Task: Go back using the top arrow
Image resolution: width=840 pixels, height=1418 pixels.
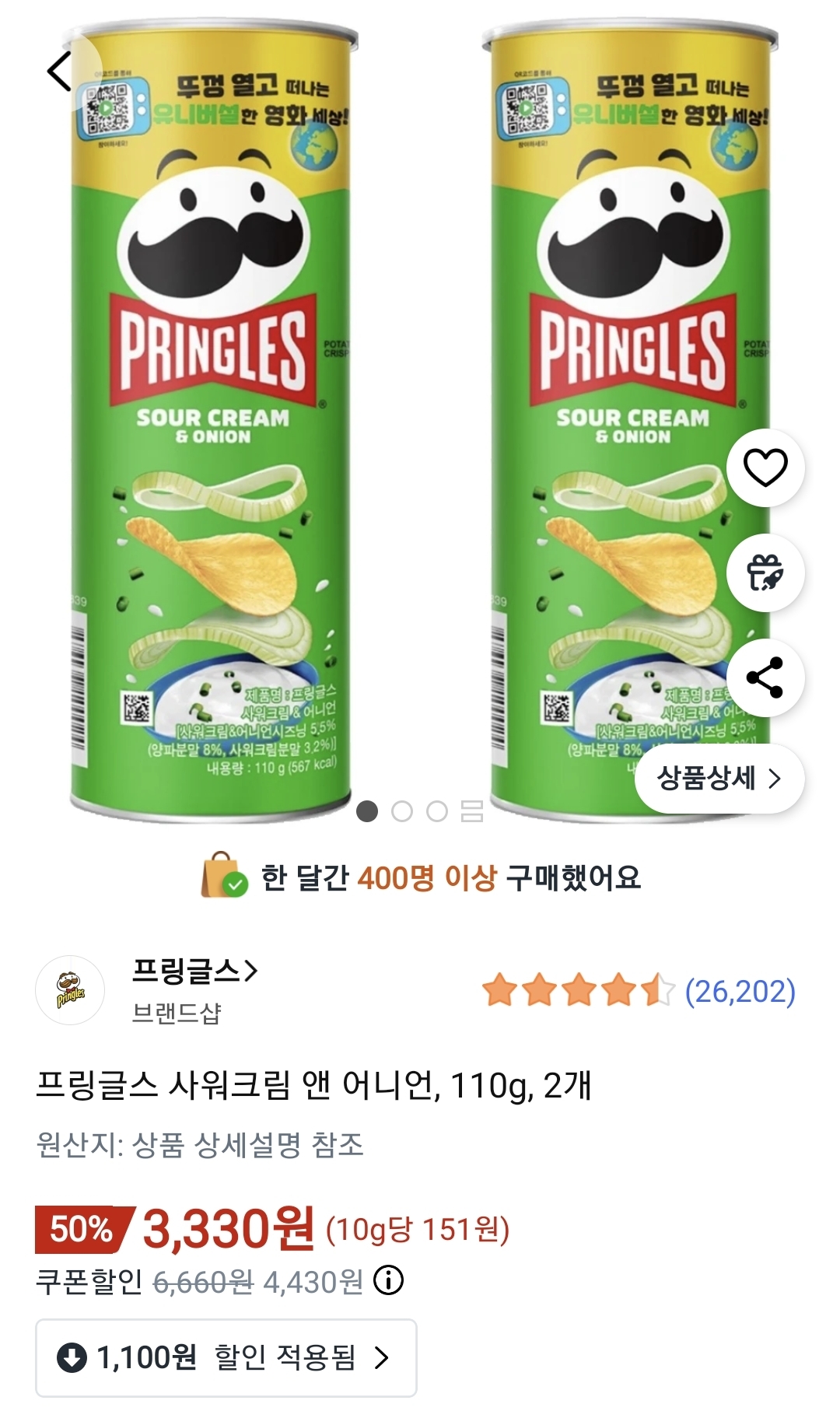Action: click(60, 72)
